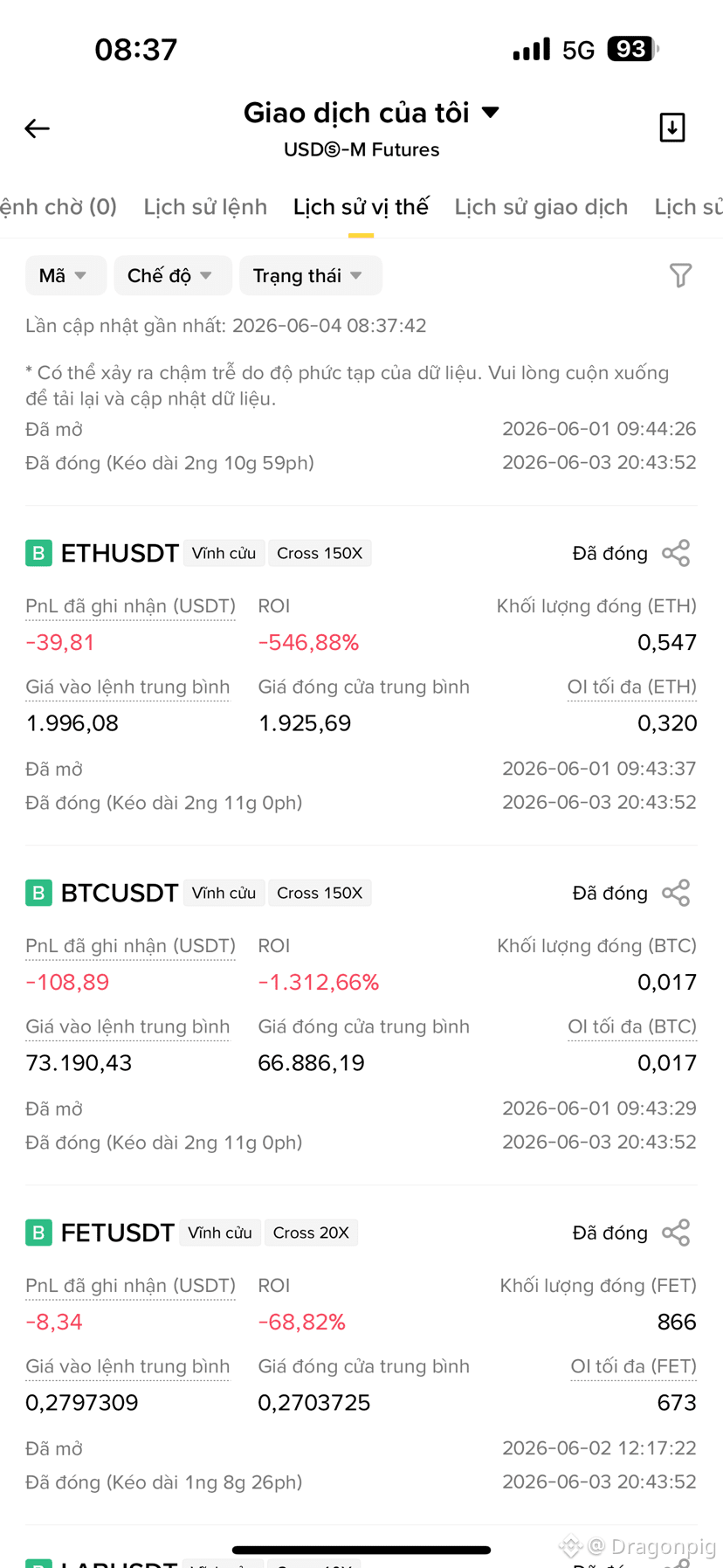The width and height of the screenshot is (723, 1568).
Task: Expand the Mã filter dropdown
Action: (x=65, y=276)
